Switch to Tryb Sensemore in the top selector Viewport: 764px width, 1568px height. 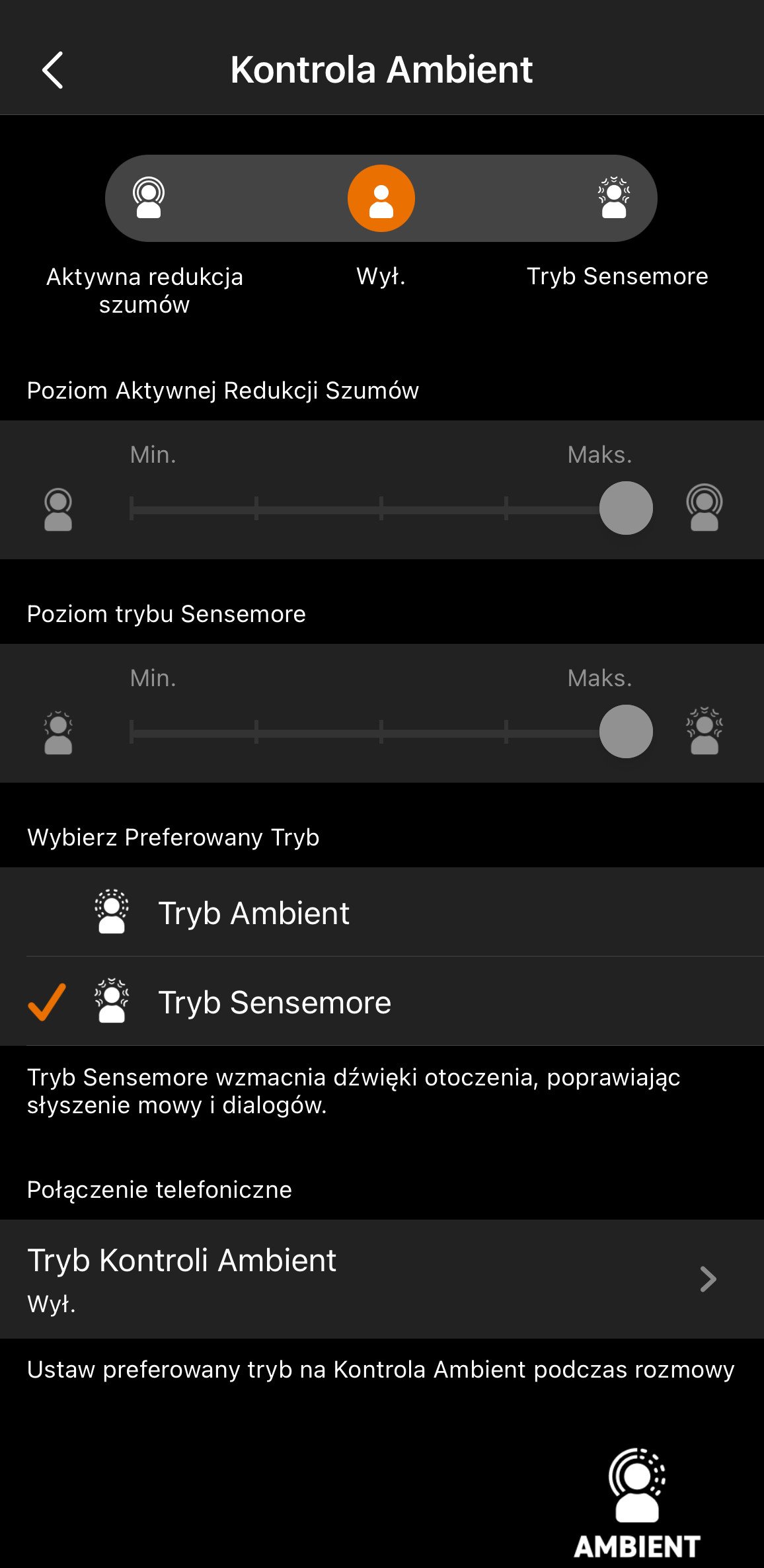(x=614, y=198)
